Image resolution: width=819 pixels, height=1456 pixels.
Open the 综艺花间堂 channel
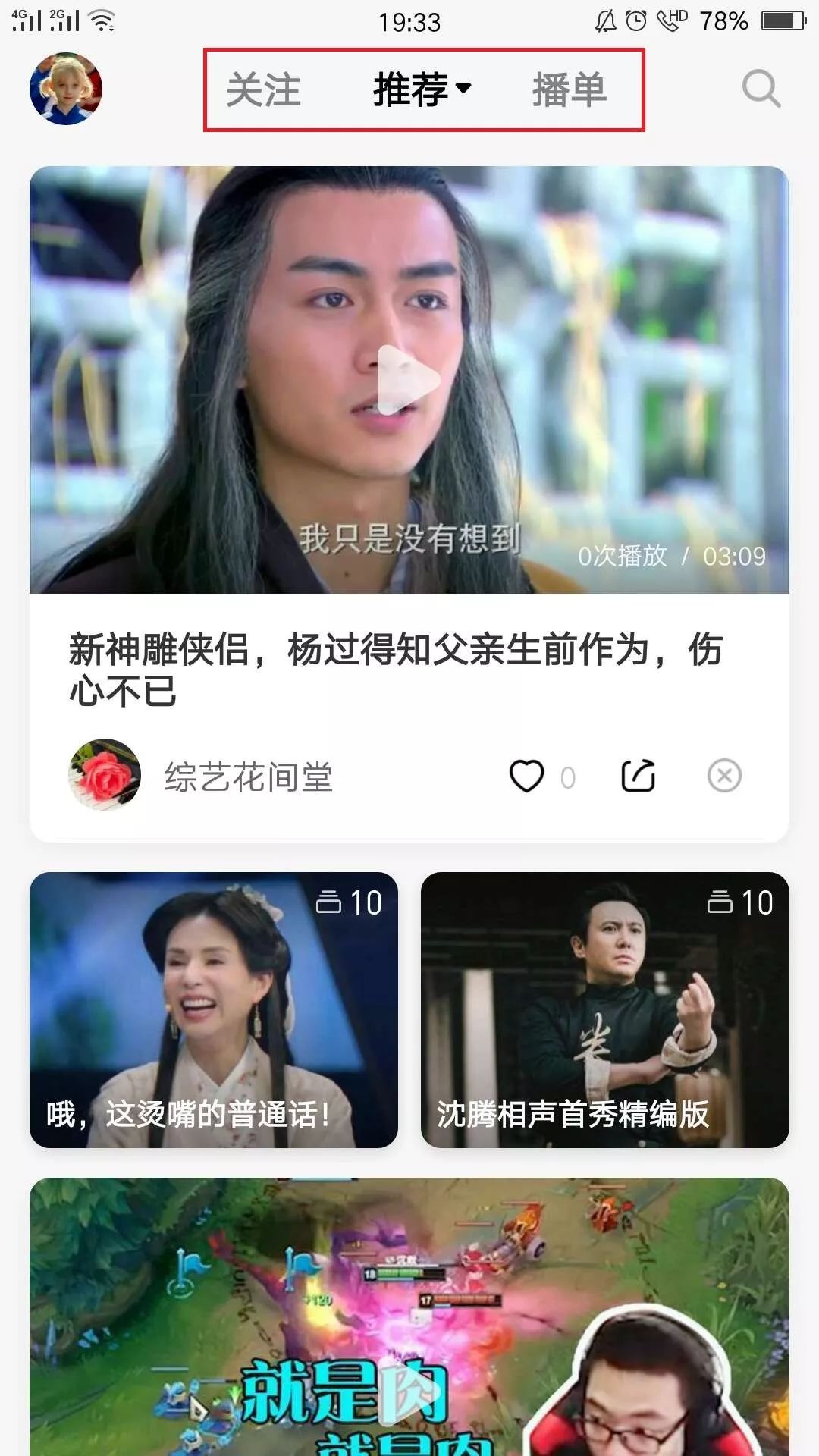[x=248, y=777]
